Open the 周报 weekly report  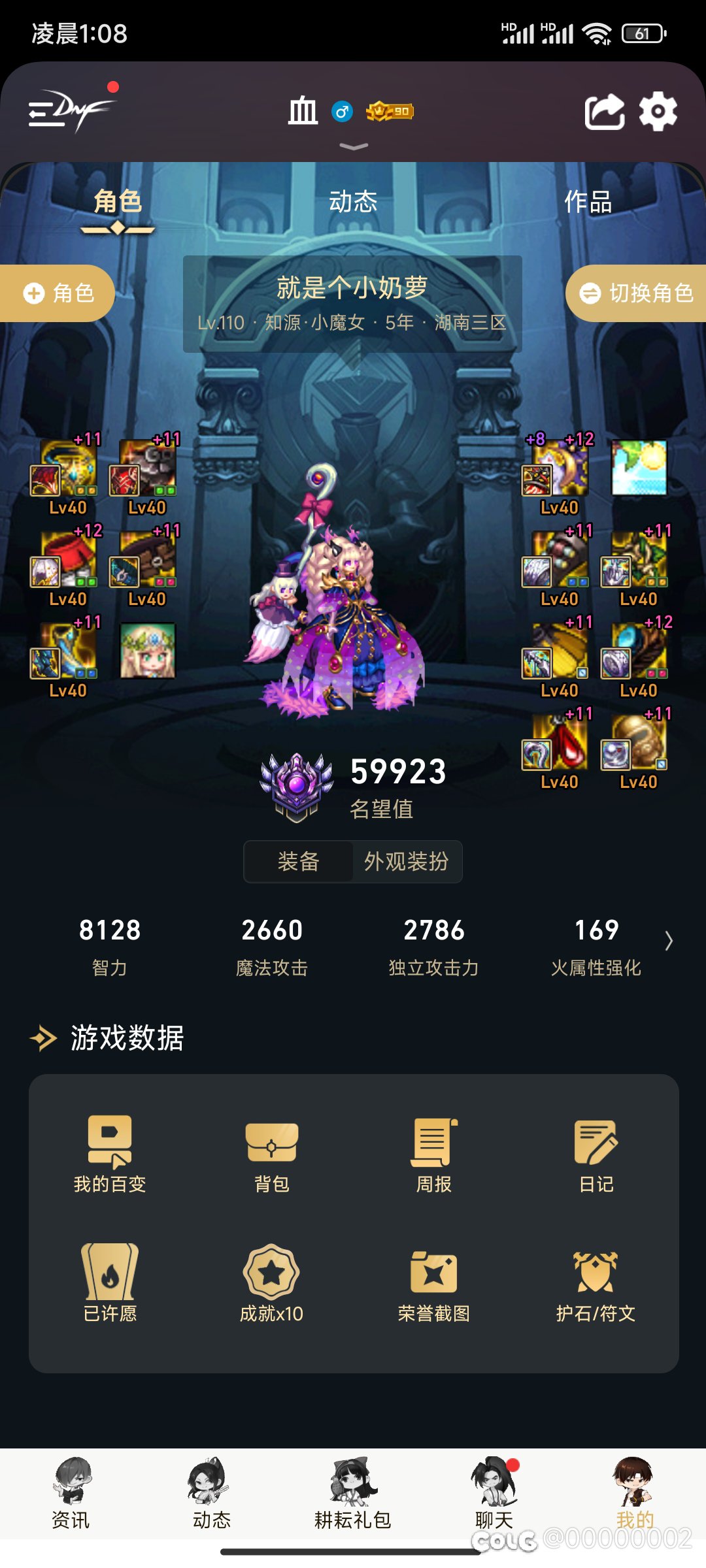(x=434, y=1153)
